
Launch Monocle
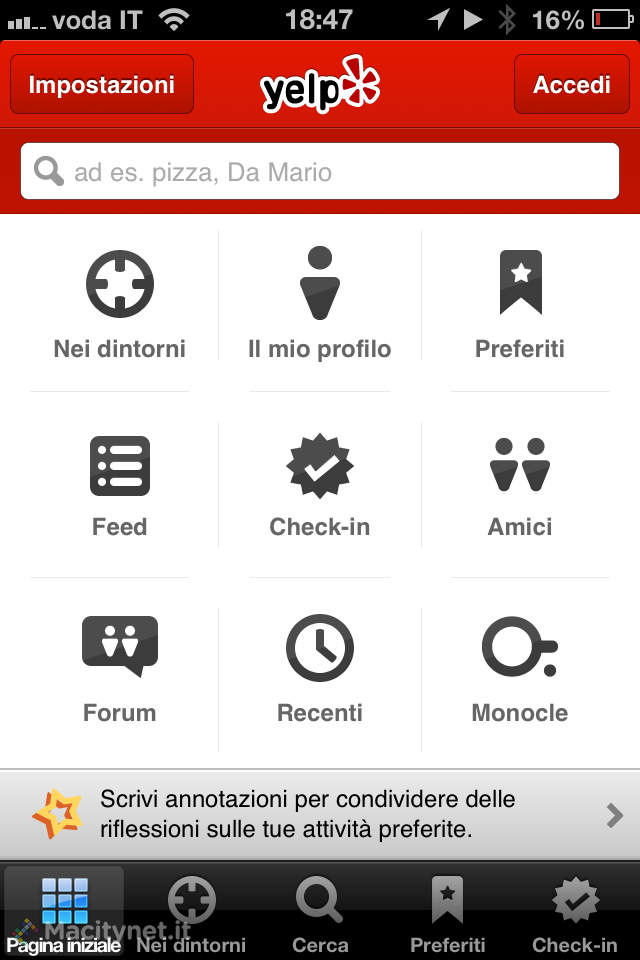(520, 670)
